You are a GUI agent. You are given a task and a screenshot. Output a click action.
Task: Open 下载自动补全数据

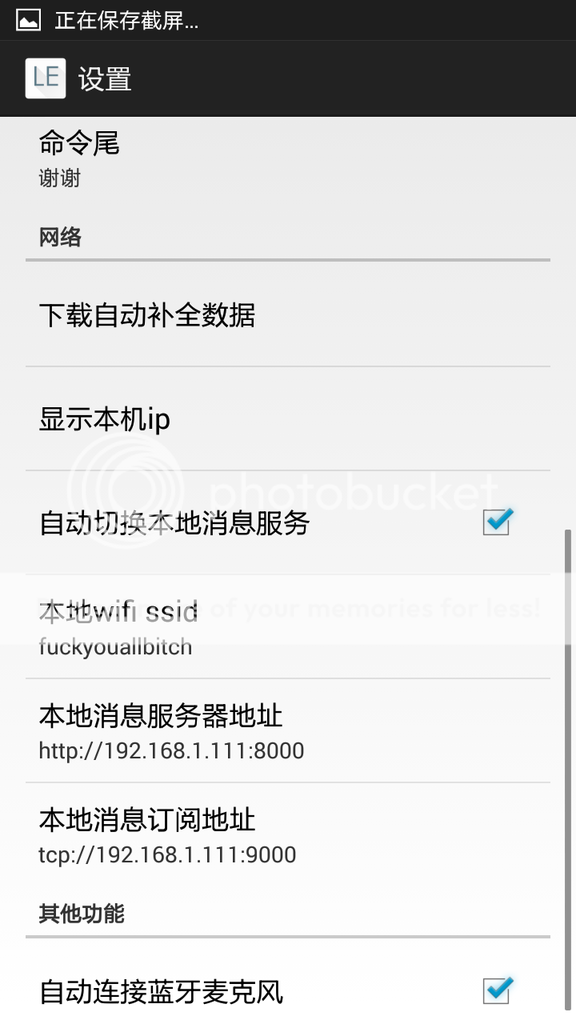(288, 315)
